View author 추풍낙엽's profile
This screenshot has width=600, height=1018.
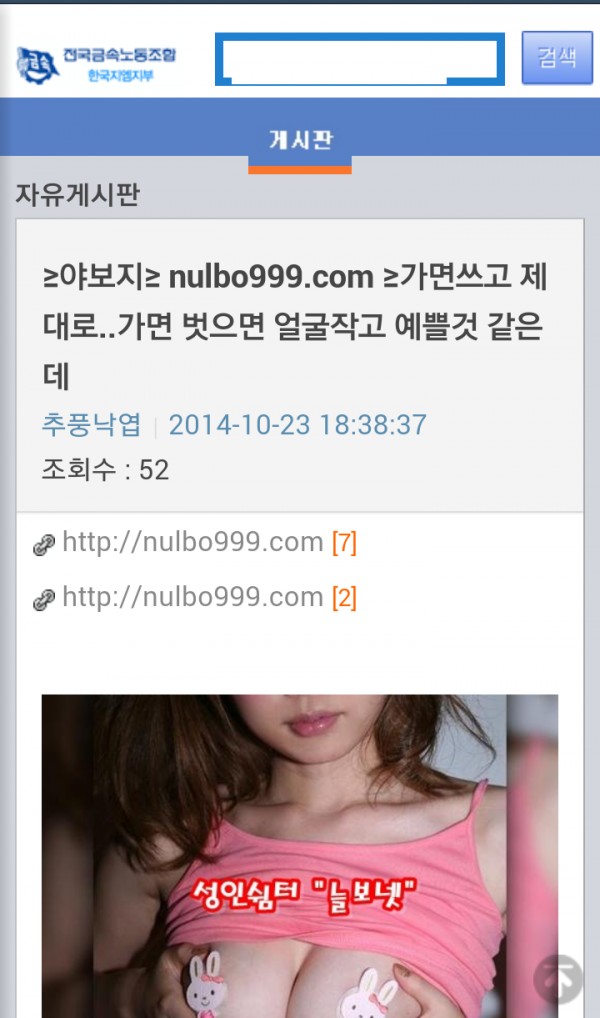click(91, 424)
